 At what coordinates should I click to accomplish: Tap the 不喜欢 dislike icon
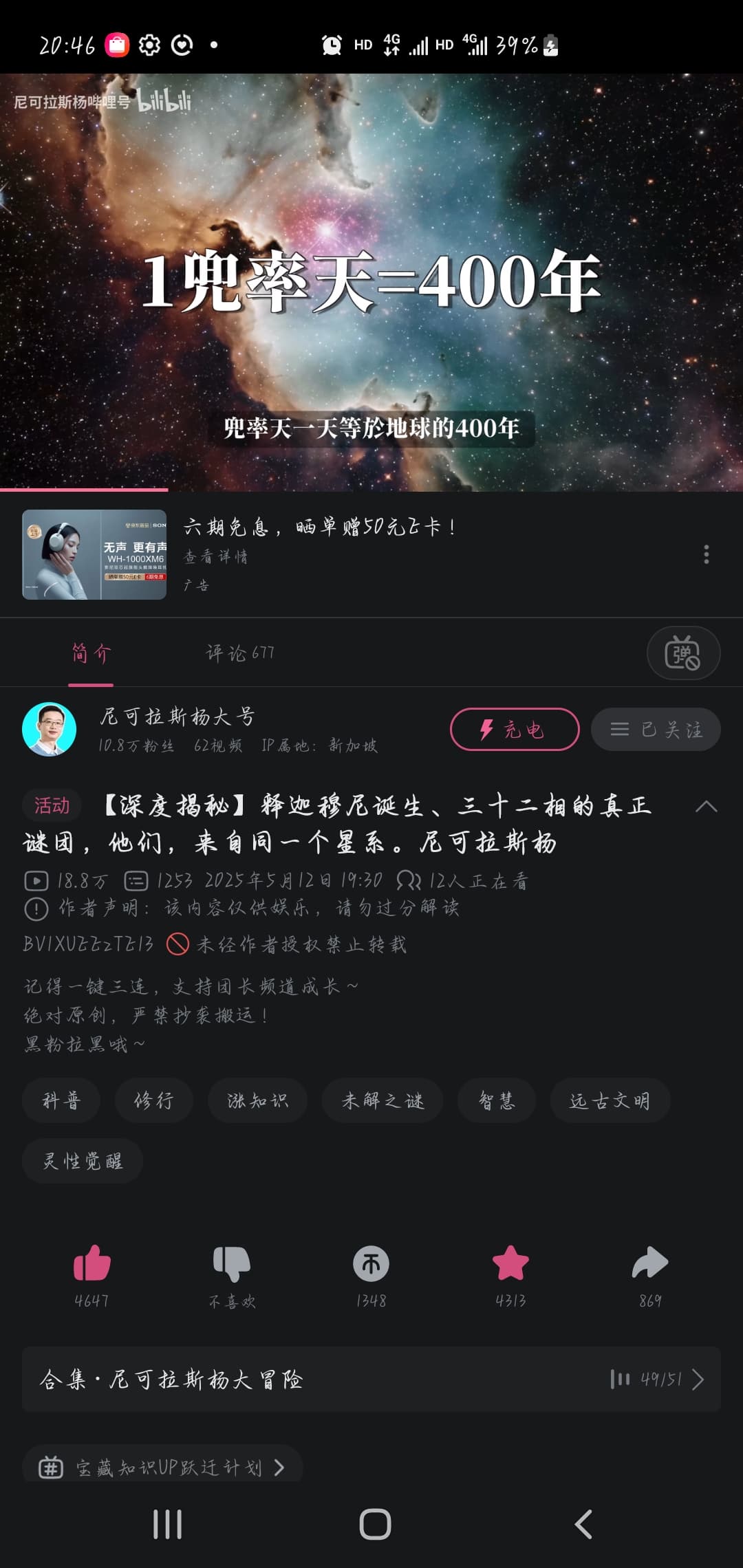pos(232,1263)
